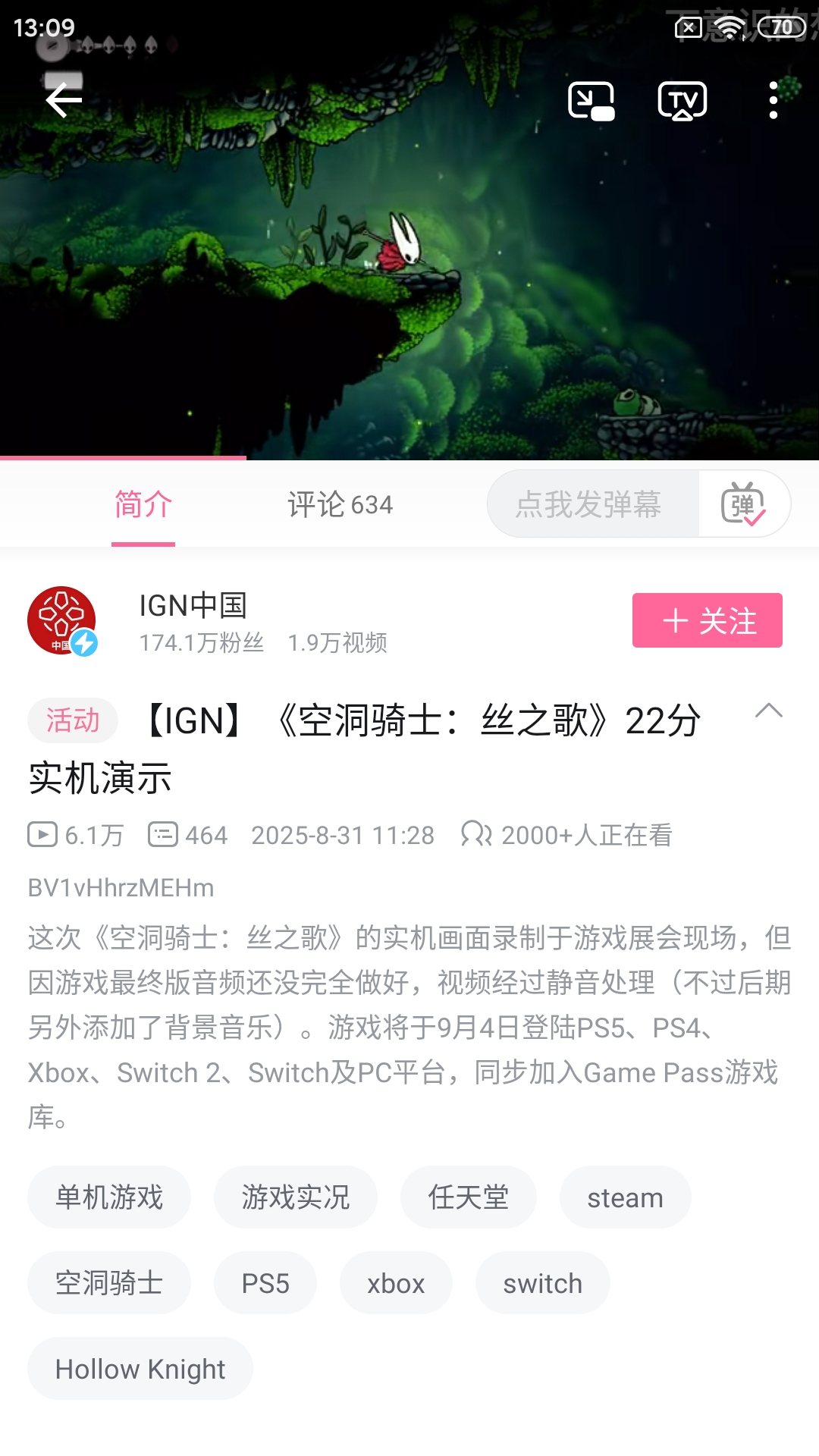Screen dimensions: 819x1456
Task: Open the 单机游戏 tag
Action: coord(109,1197)
